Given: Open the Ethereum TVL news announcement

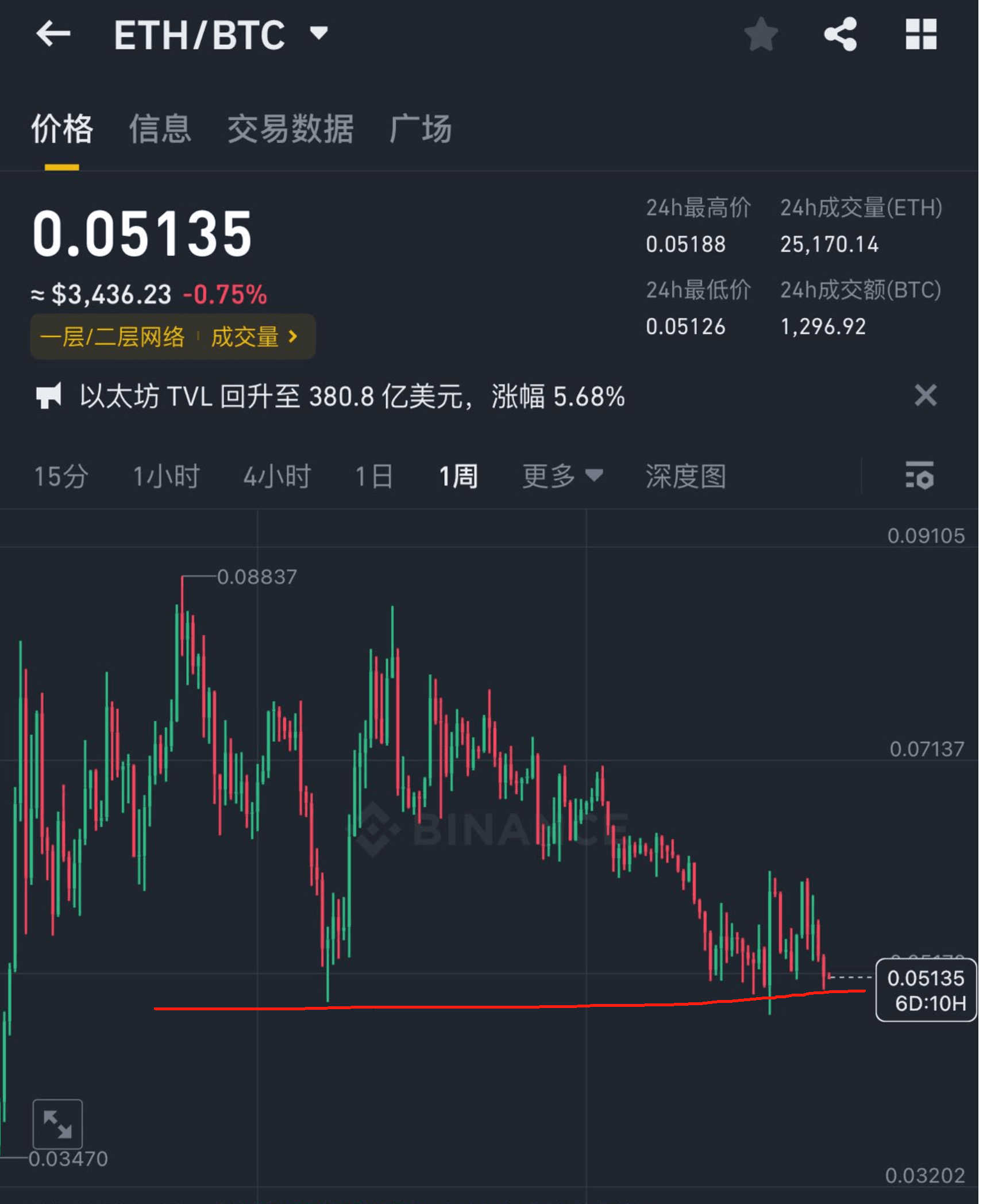Looking at the screenshot, I should tap(350, 397).
